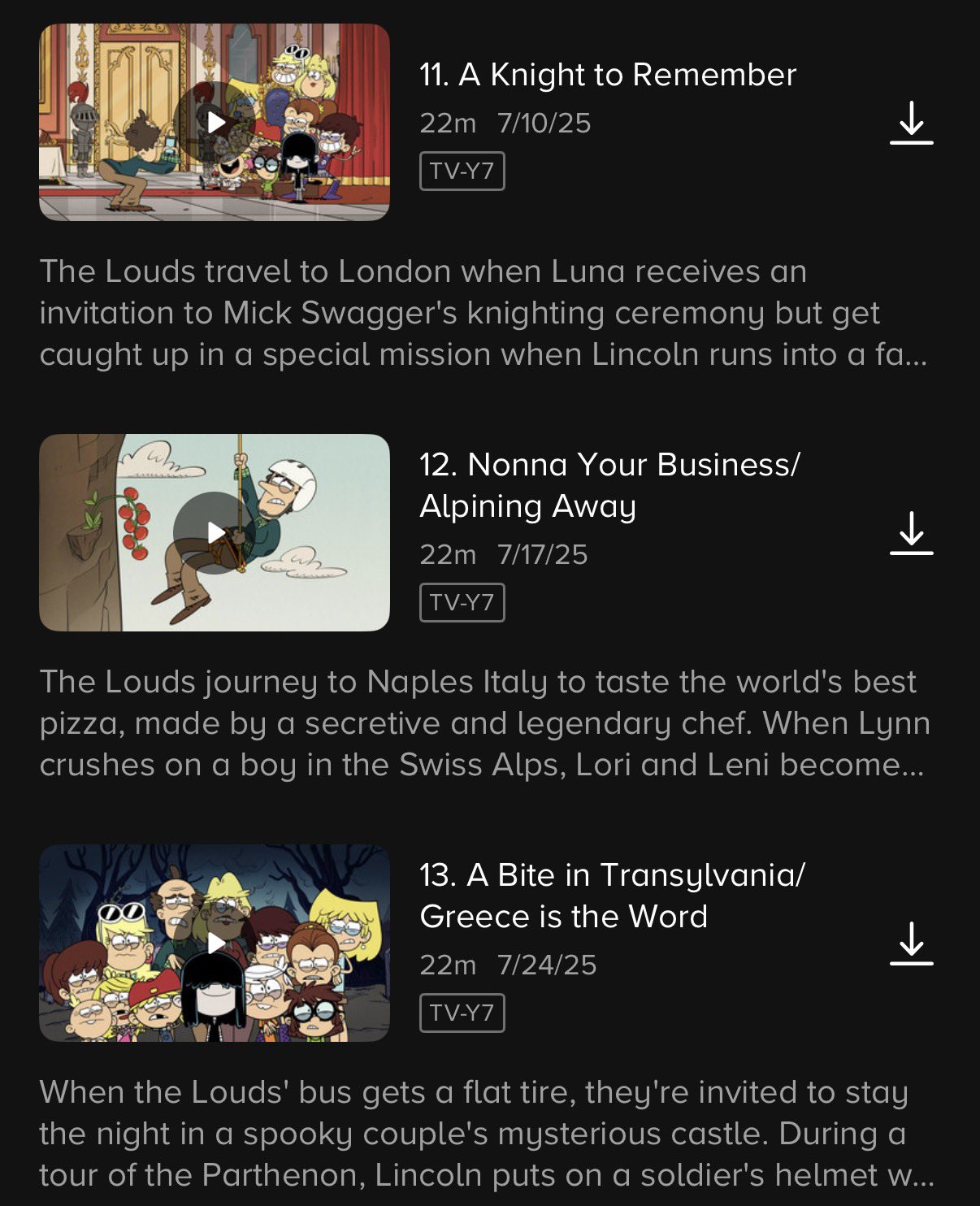Download Nonna Your Business/Alpining Away episode
980x1206 pixels.
[x=911, y=533]
